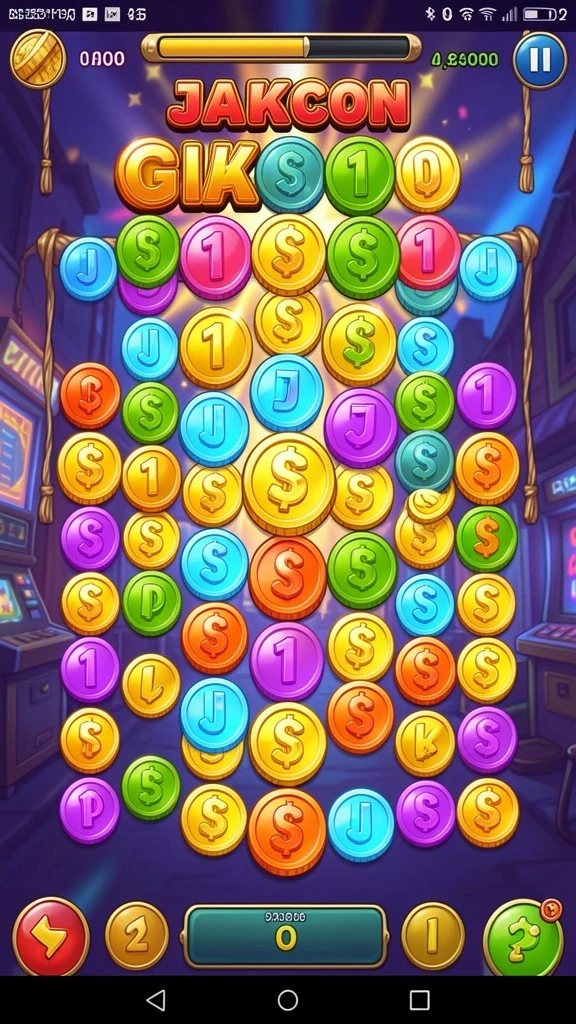
Task: Return to the home screen
Action: [287, 999]
